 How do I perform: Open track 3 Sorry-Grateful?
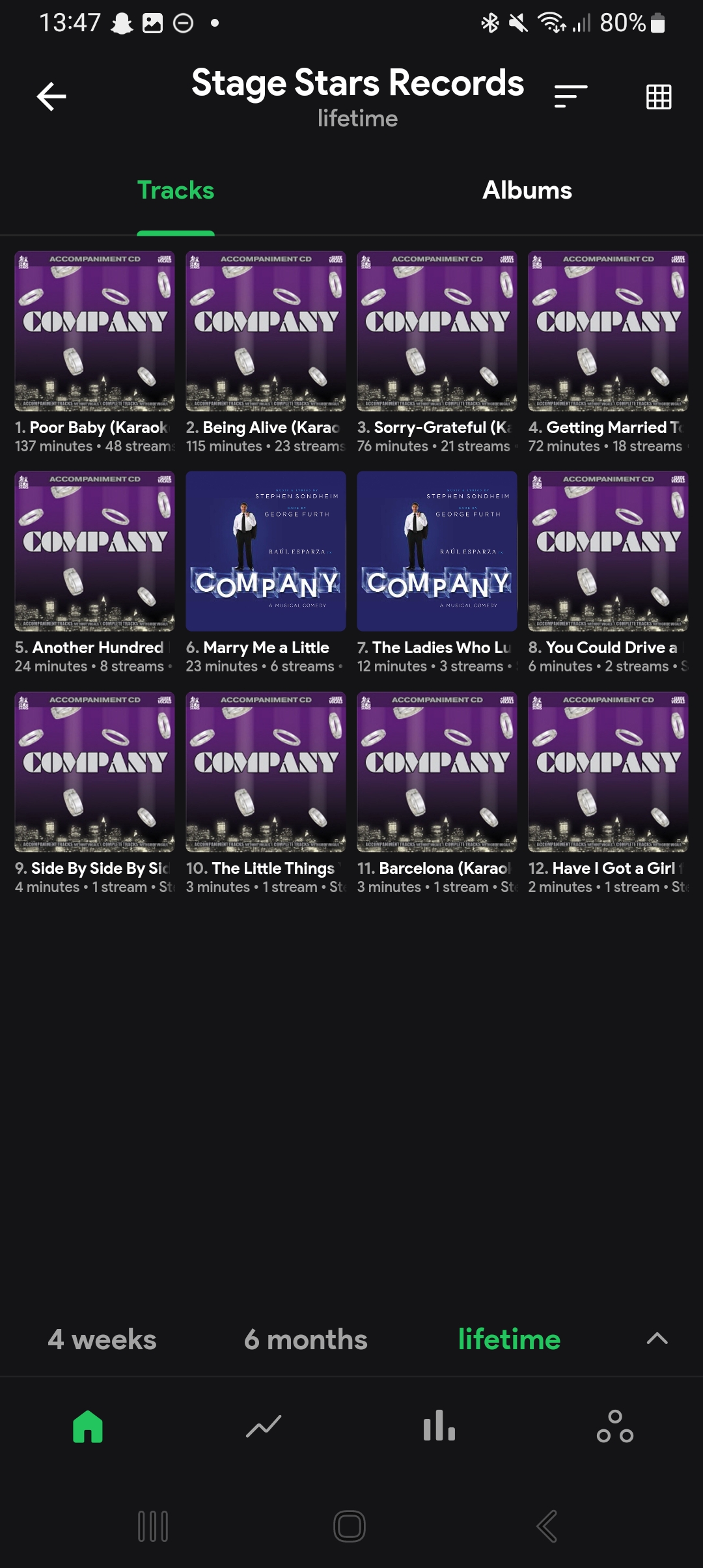tap(437, 331)
